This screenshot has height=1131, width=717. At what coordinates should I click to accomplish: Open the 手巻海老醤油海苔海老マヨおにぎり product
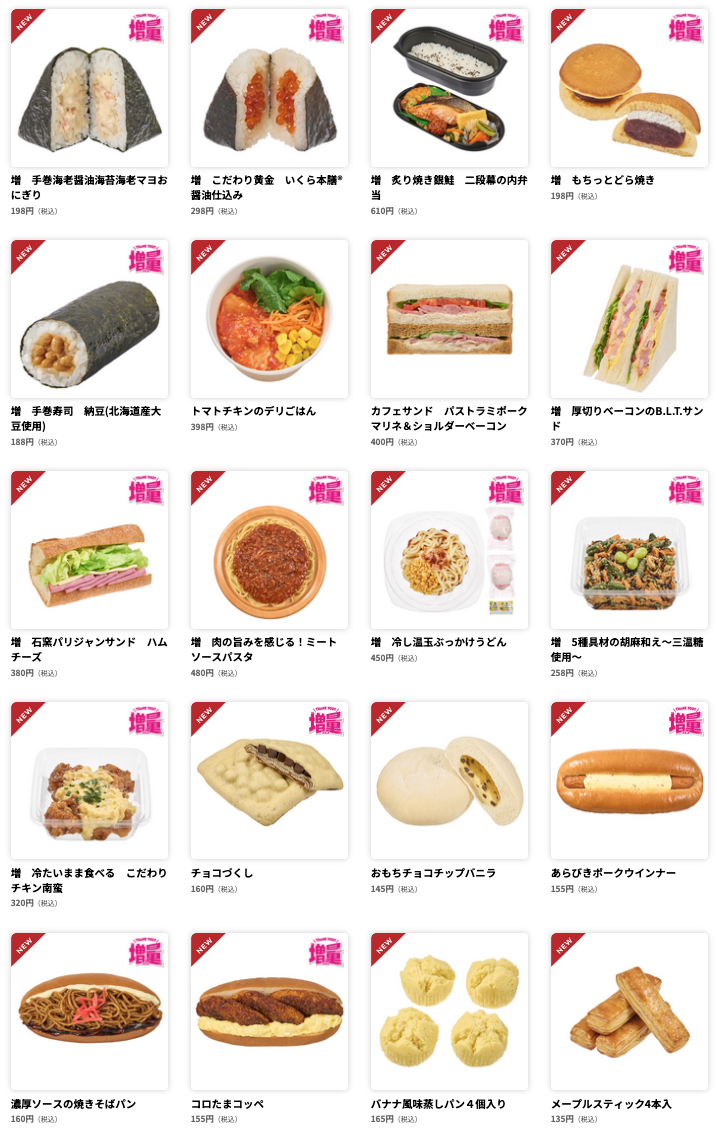[x=89, y=88]
